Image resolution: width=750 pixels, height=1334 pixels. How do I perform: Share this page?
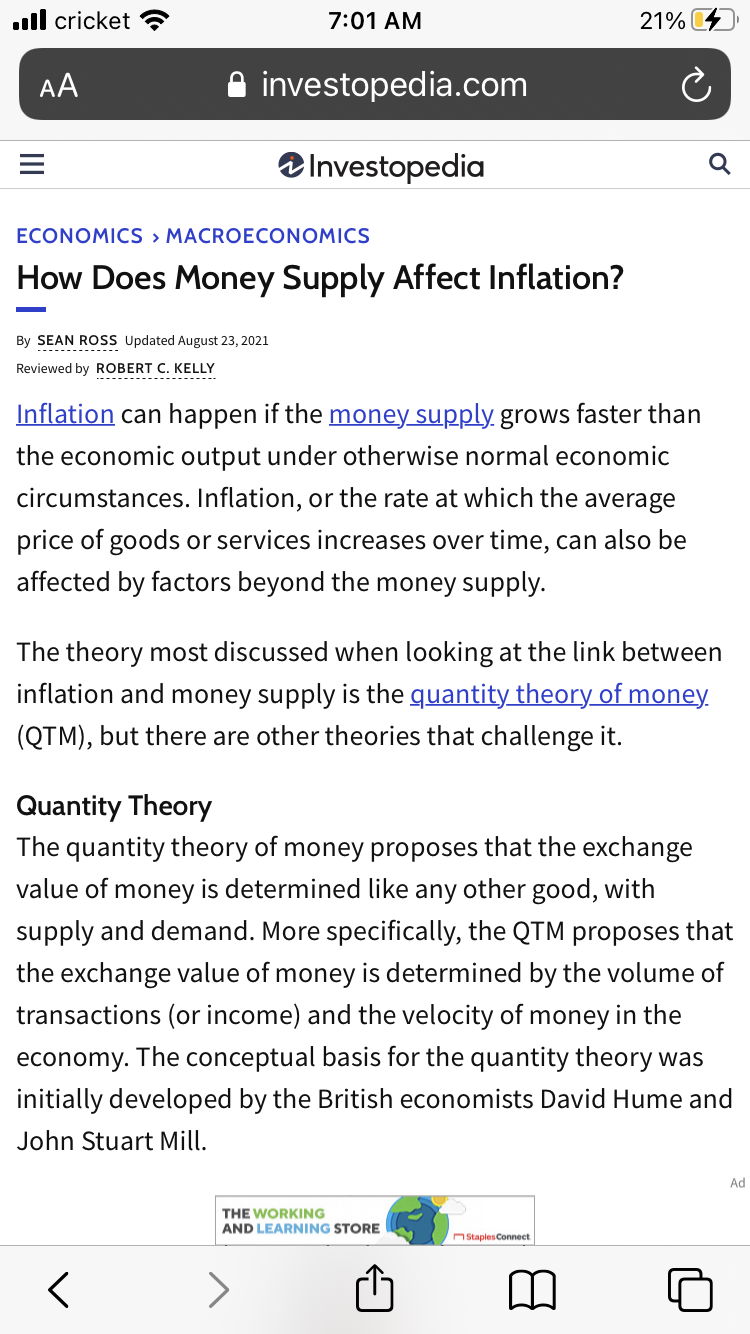pos(375,1287)
